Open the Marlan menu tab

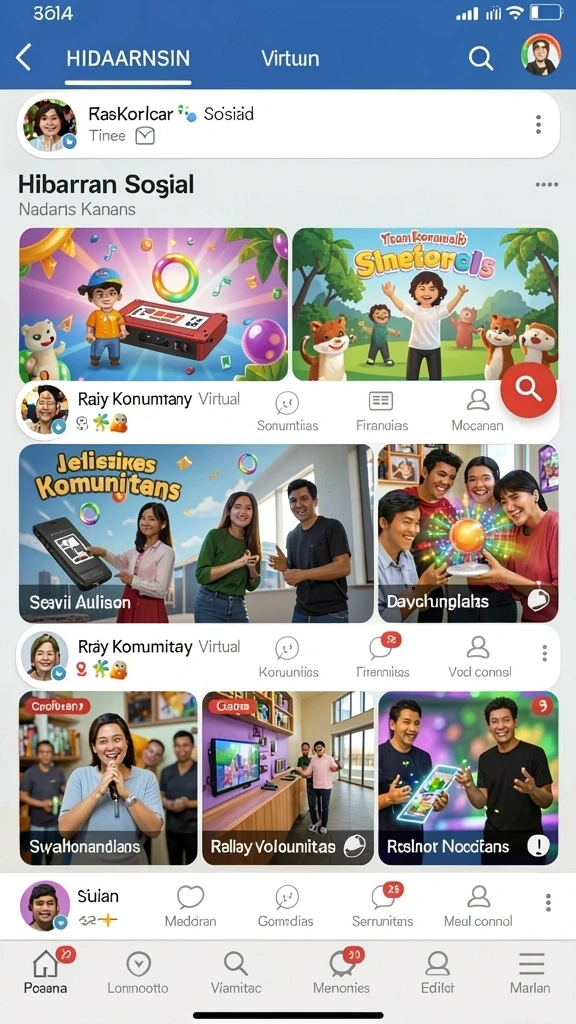530,972
